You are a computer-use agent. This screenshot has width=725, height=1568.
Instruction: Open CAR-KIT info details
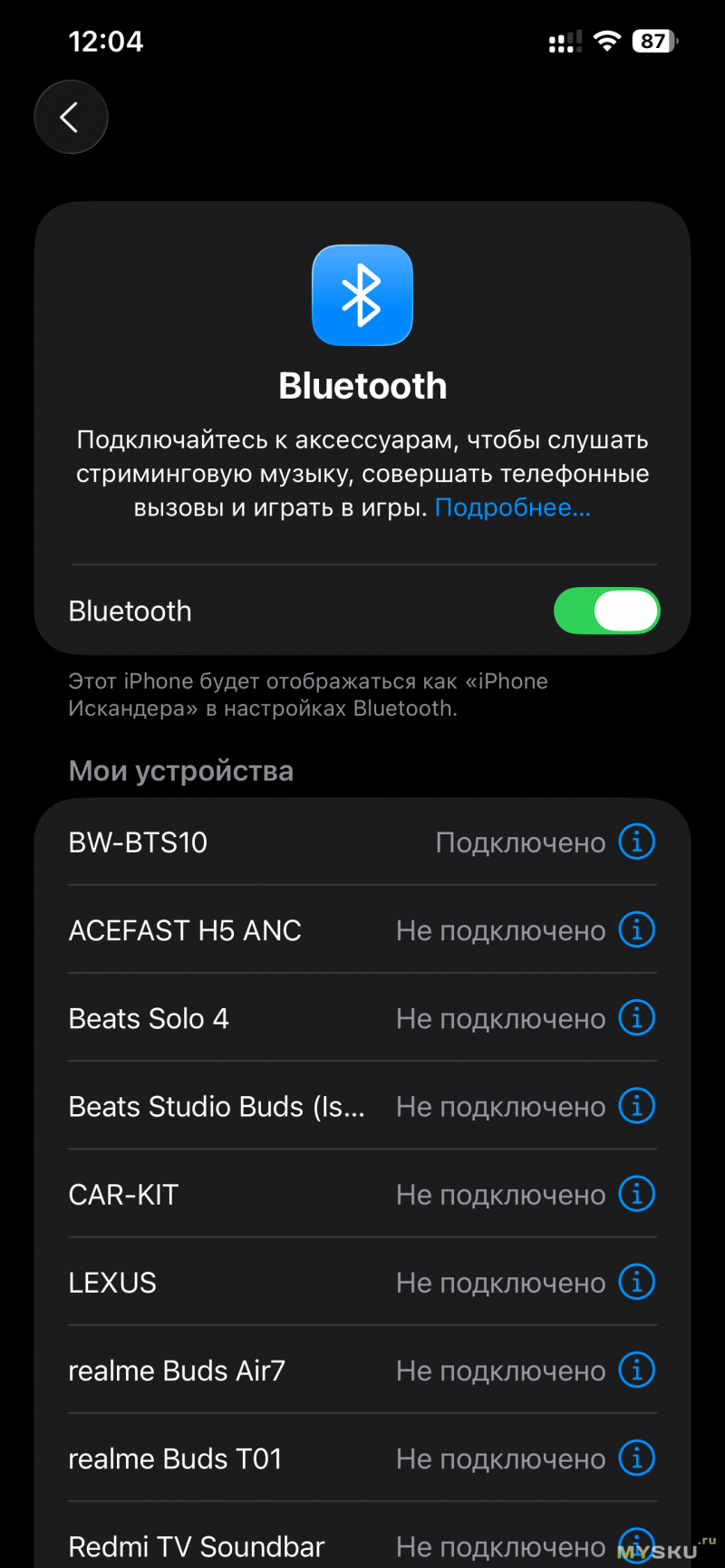636,1194
